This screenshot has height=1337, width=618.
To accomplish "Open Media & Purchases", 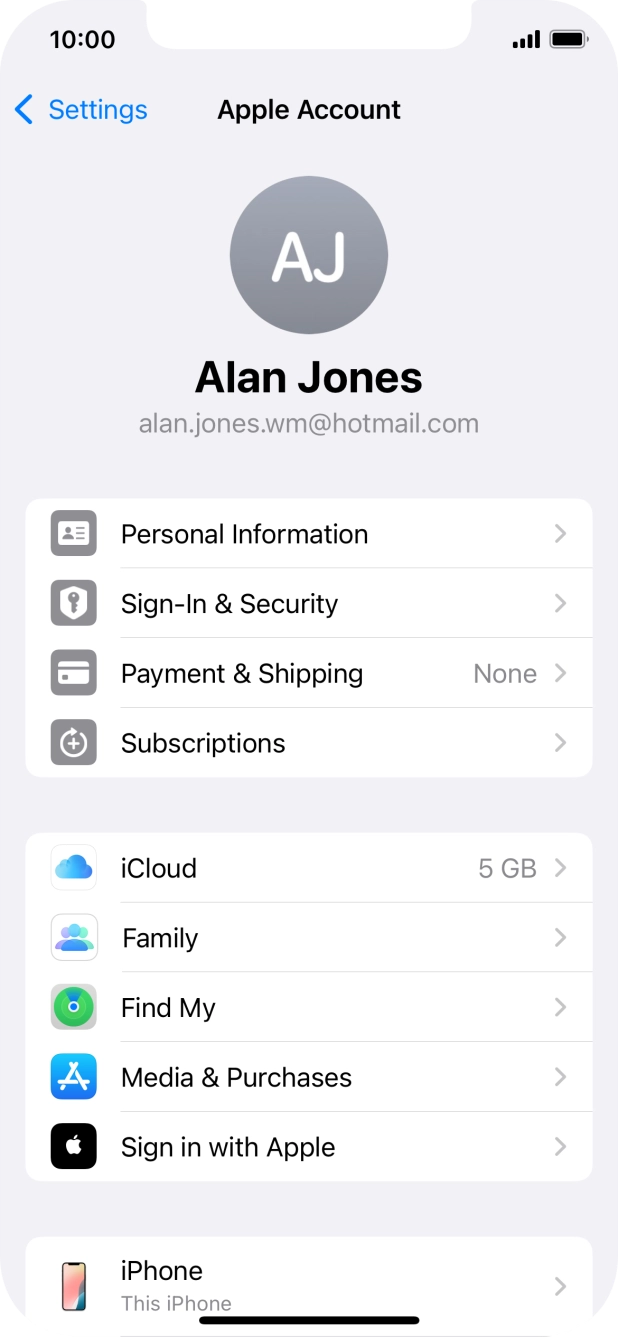I will pyautogui.click(x=309, y=1077).
